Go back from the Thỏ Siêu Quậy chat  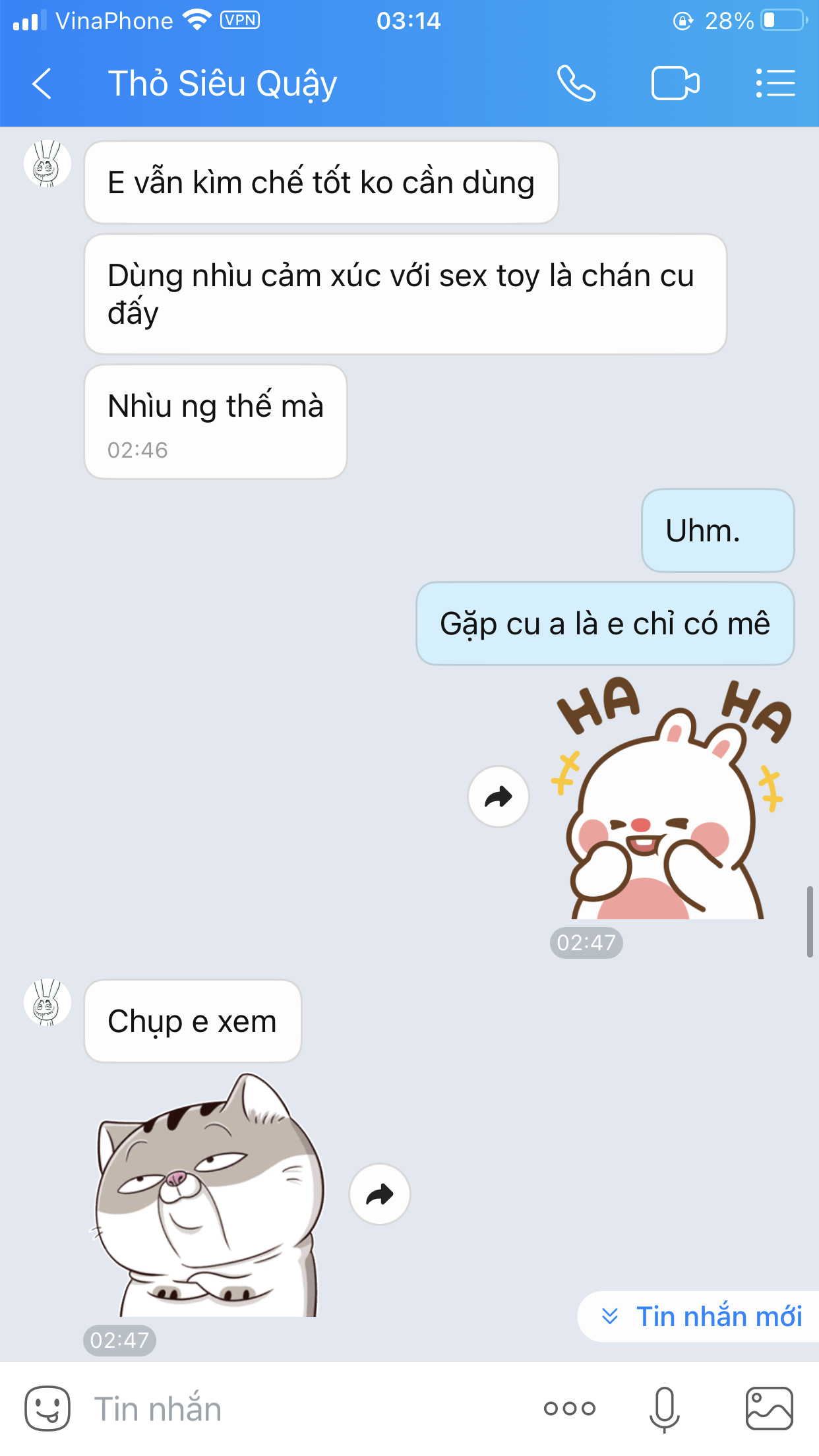click(42, 84)
